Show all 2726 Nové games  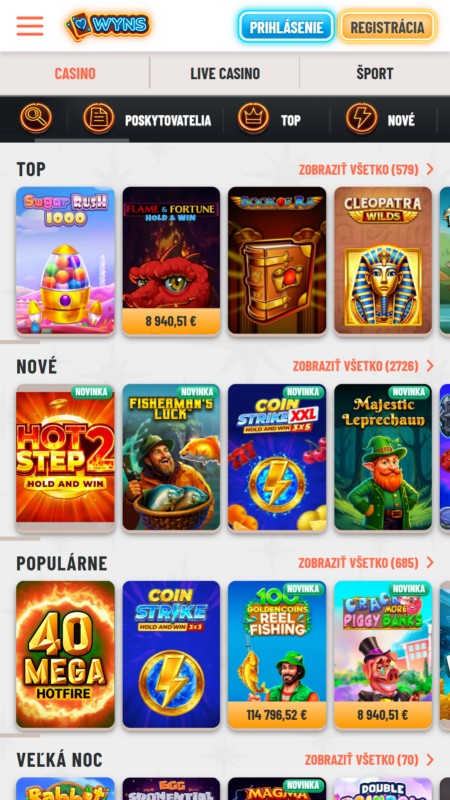[x=363, y=366]
